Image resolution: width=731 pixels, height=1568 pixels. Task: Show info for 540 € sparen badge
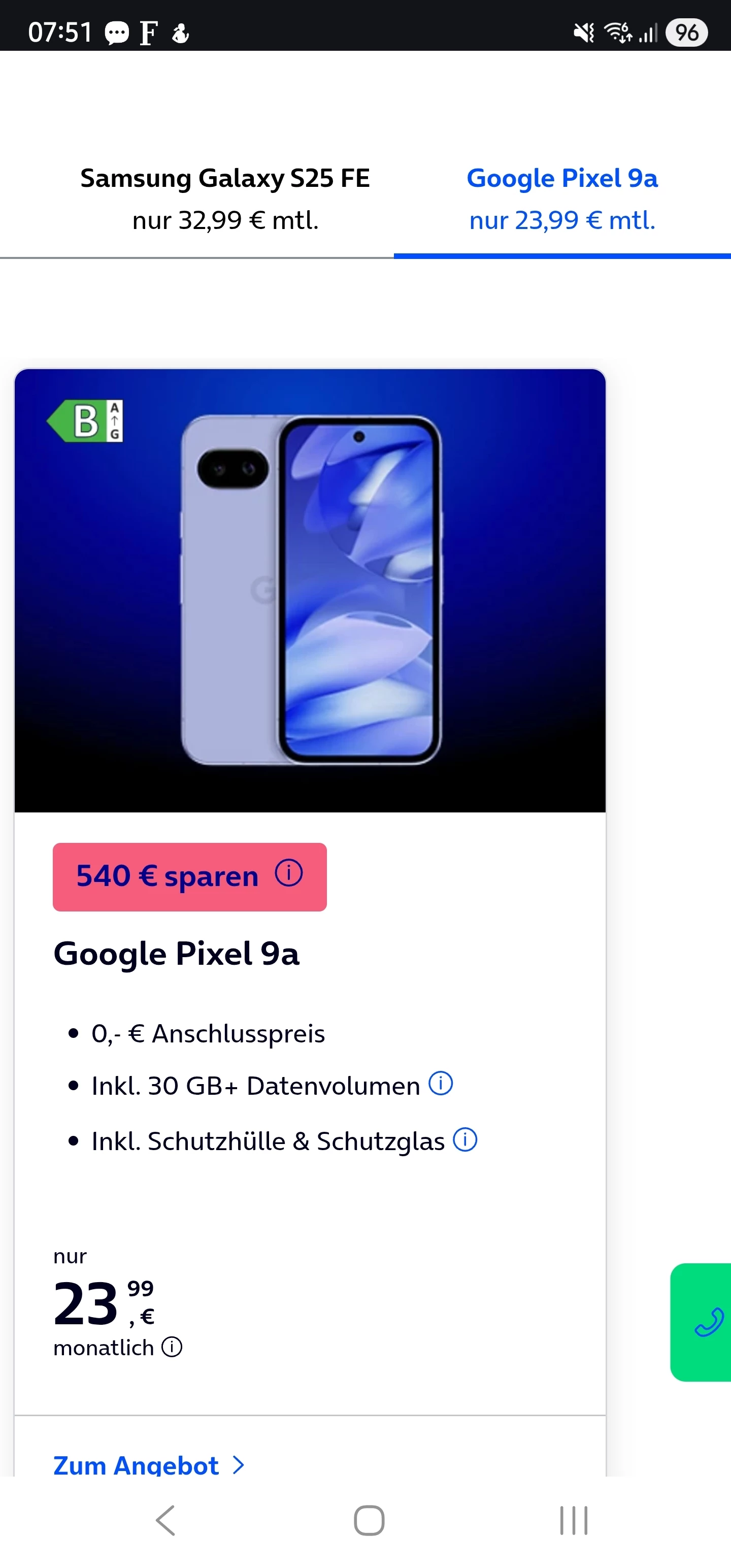[x=288, y=873]
